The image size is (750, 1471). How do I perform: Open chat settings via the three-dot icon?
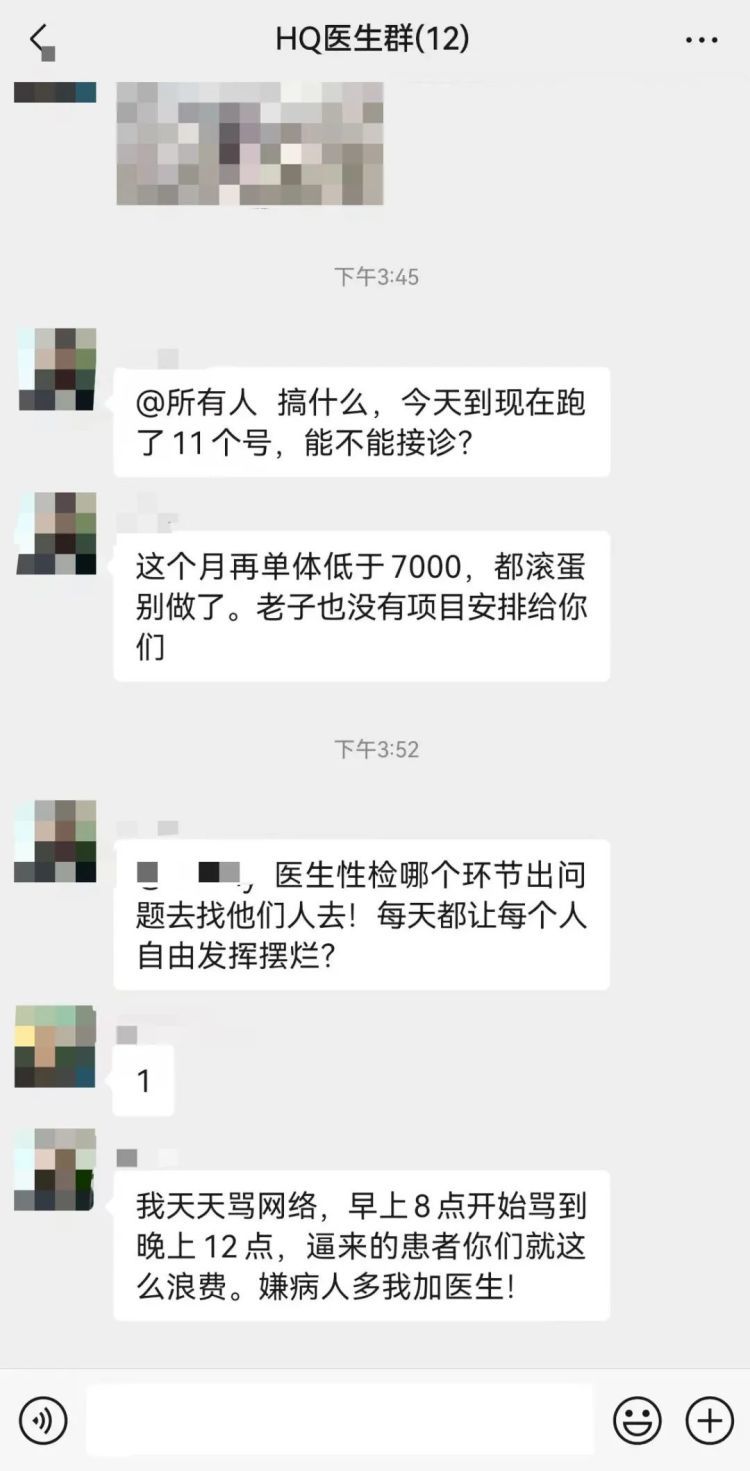coord(704,39)
